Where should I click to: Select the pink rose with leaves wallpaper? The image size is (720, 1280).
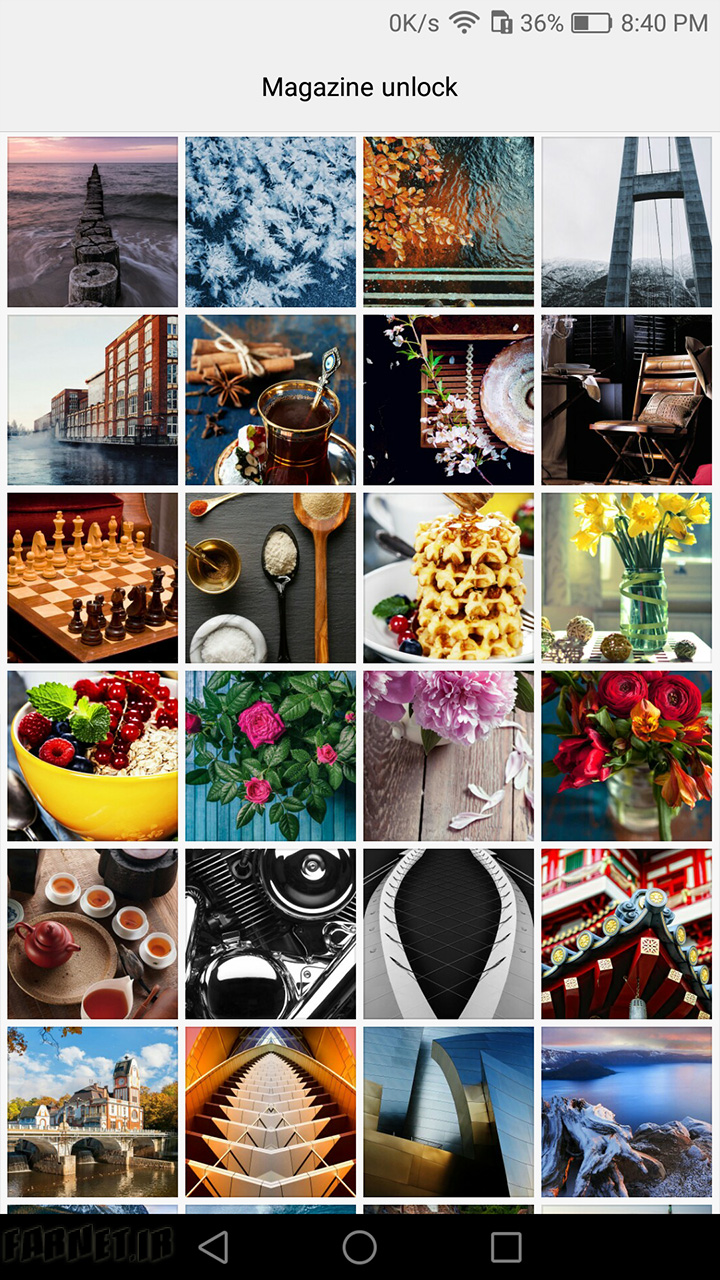(x=271, y=756)
